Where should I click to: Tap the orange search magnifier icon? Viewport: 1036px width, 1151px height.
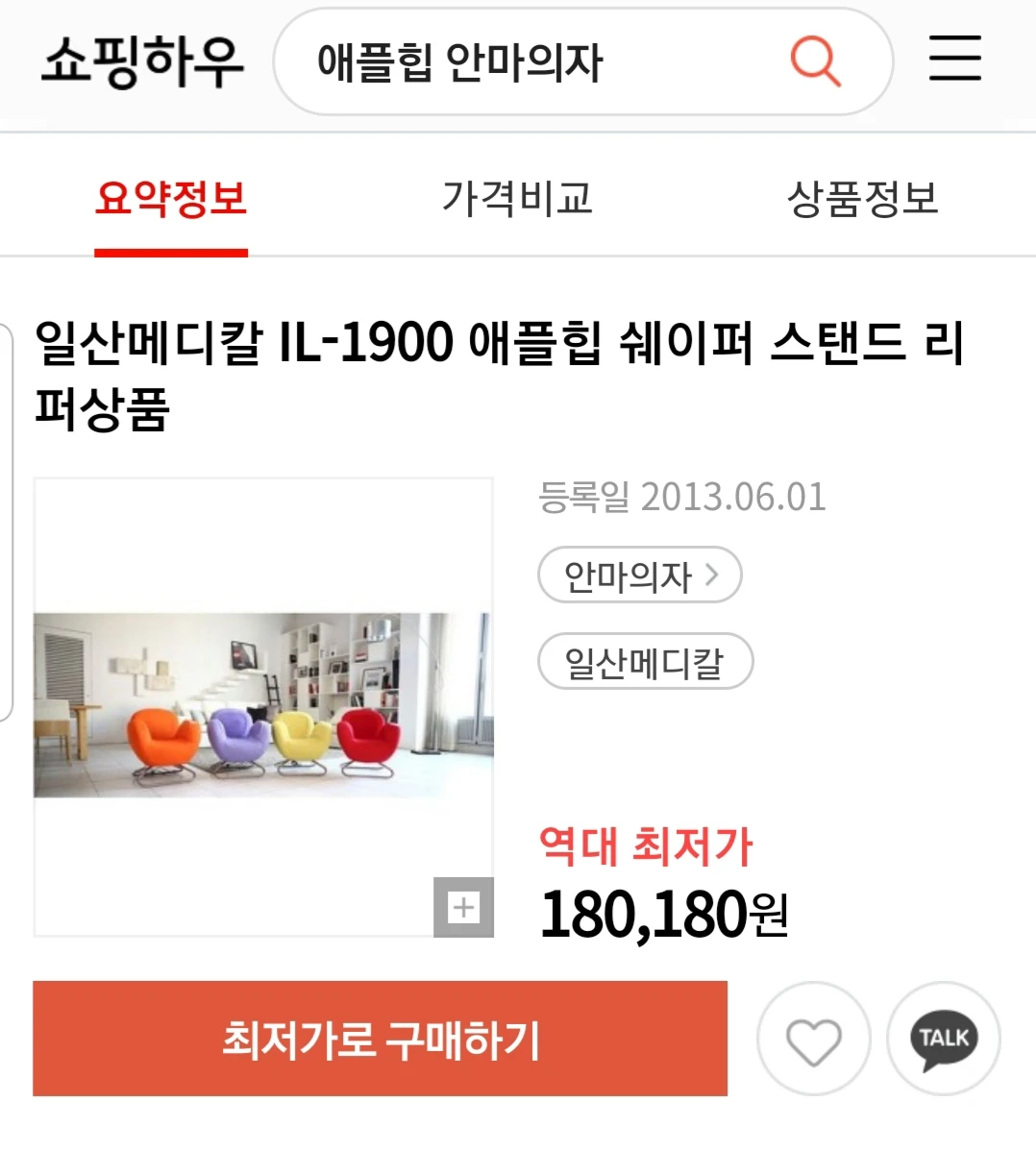(x=815, y=61)
